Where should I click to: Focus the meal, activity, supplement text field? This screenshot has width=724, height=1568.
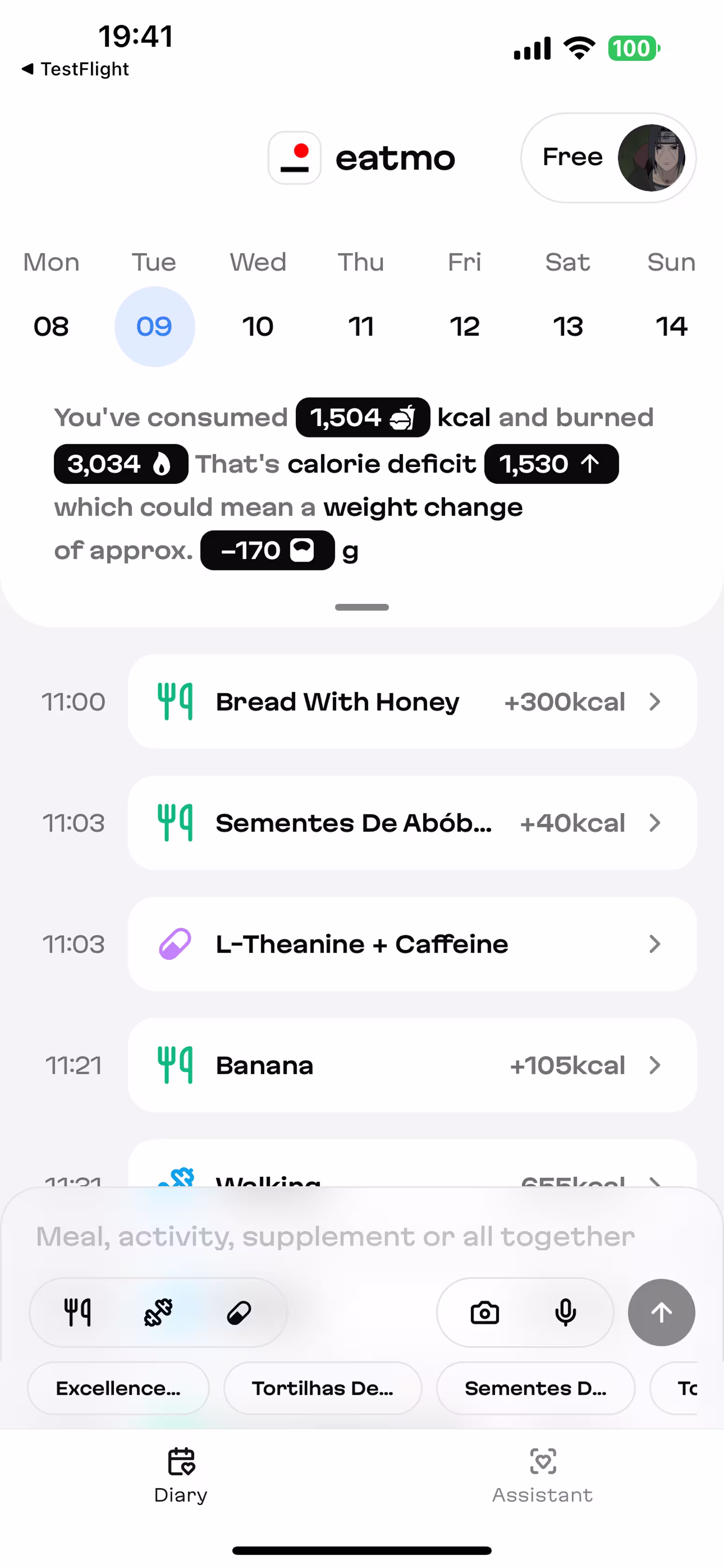335,1237
